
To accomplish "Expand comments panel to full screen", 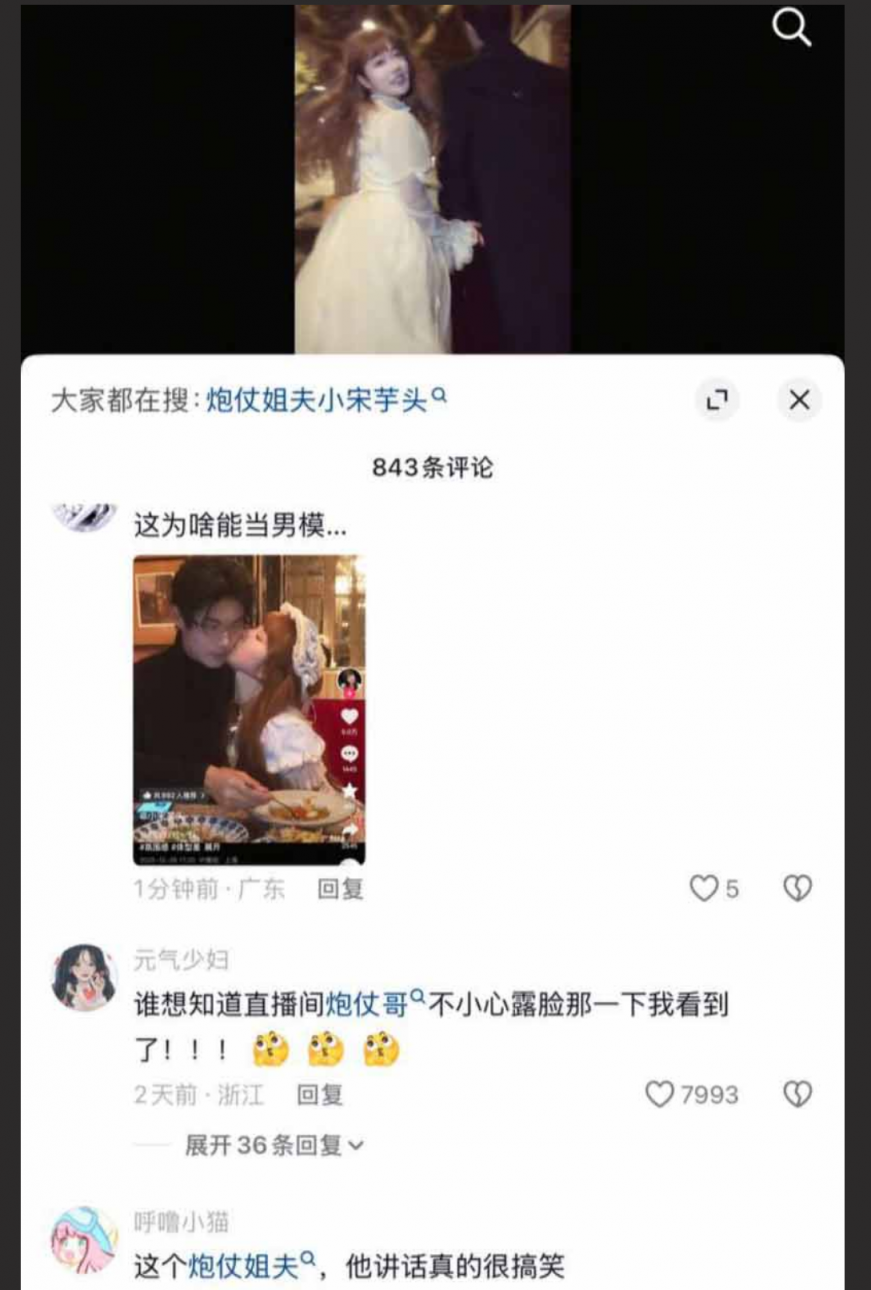I will (717, 400).
